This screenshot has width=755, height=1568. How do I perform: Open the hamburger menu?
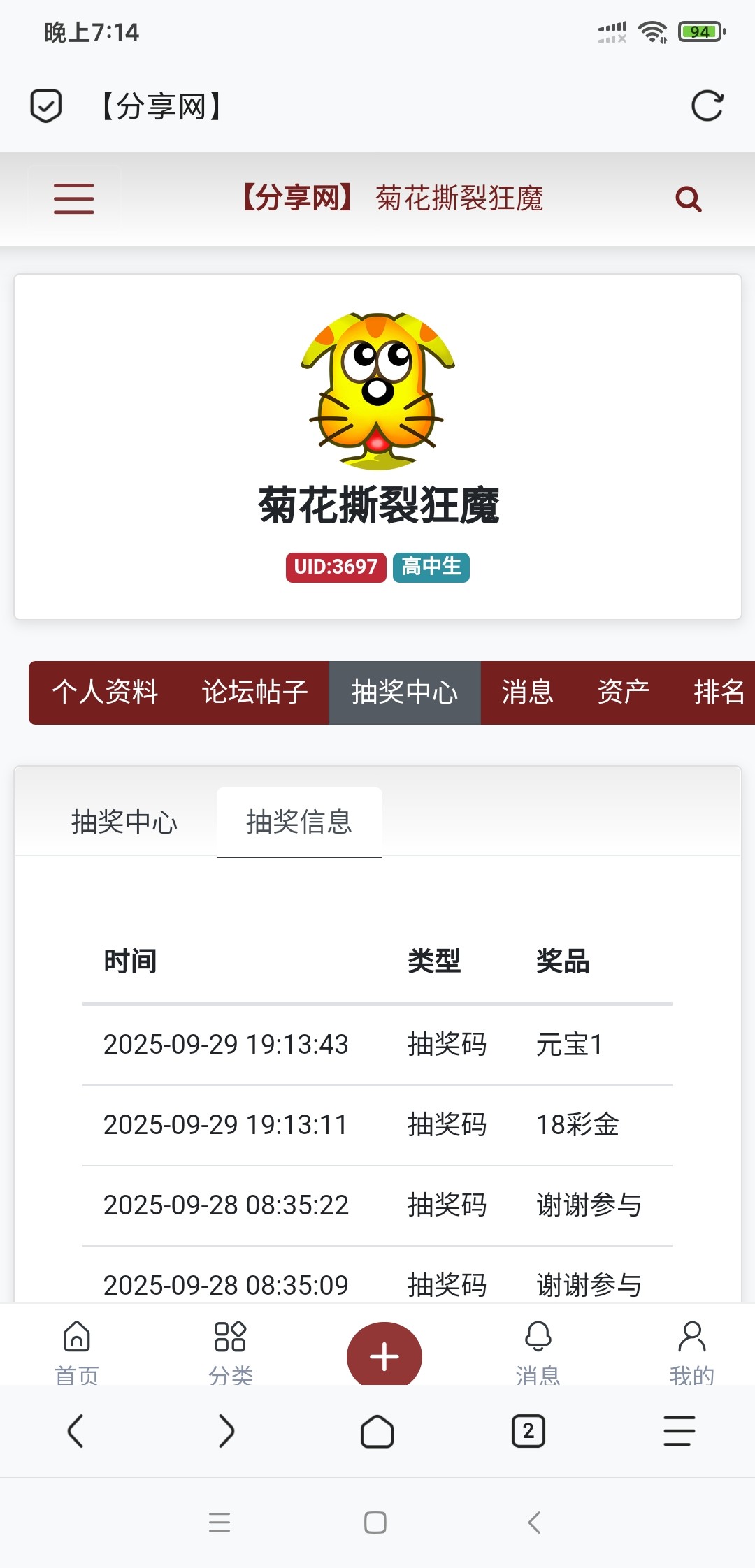pos(73,198)
